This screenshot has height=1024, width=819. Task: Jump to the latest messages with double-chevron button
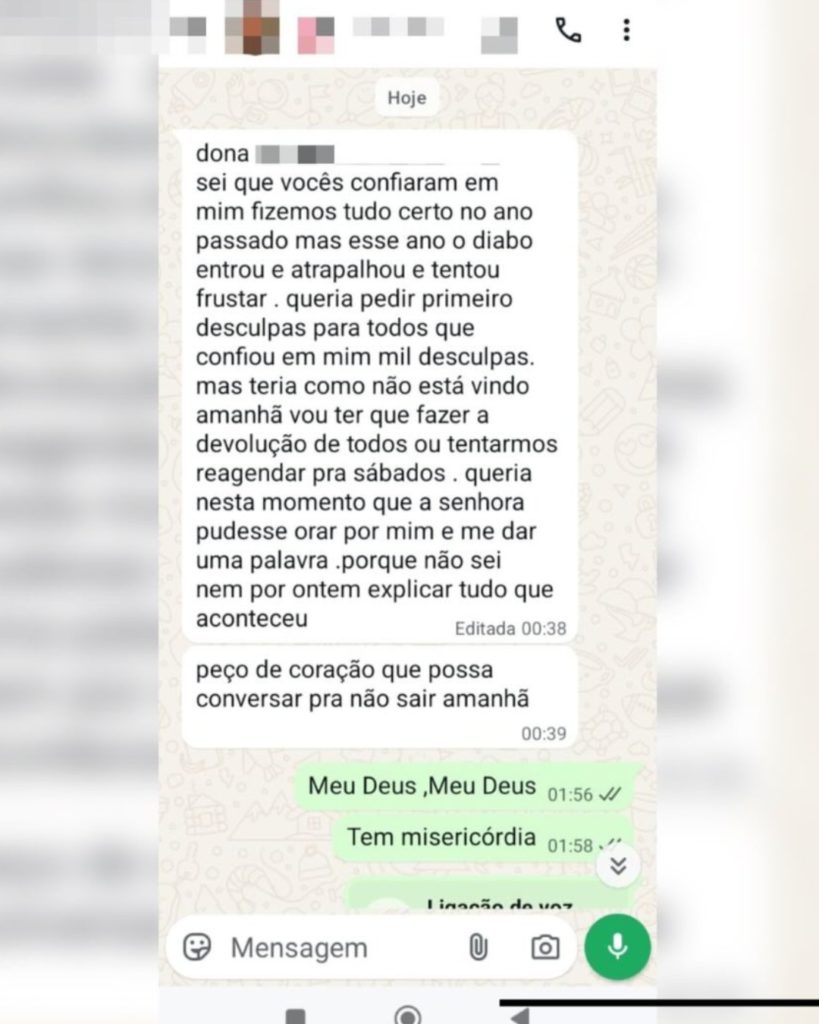point(618,866)
